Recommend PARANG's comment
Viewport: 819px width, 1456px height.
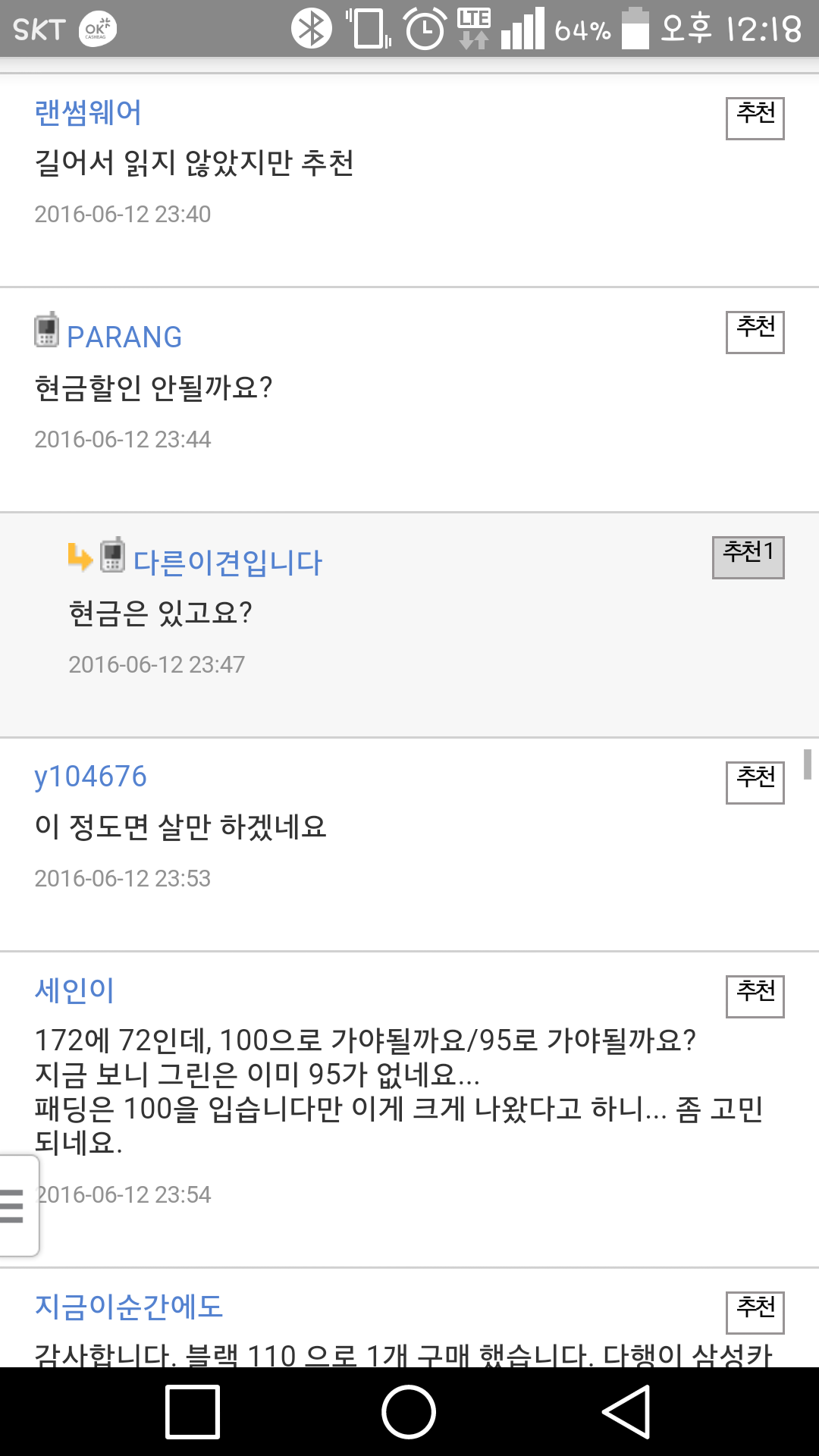tap(755, 332)
